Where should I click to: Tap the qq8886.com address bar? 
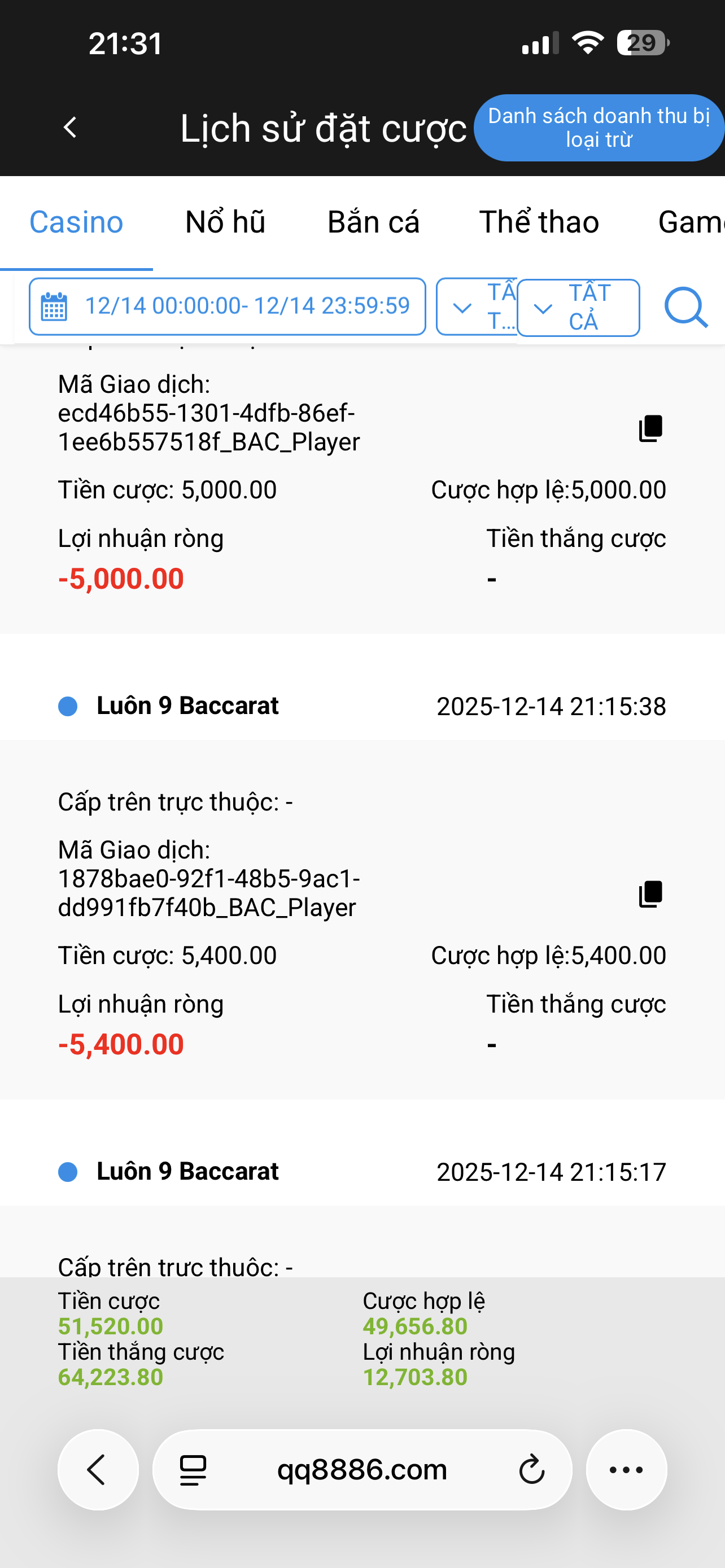[x=362, y=1470]
